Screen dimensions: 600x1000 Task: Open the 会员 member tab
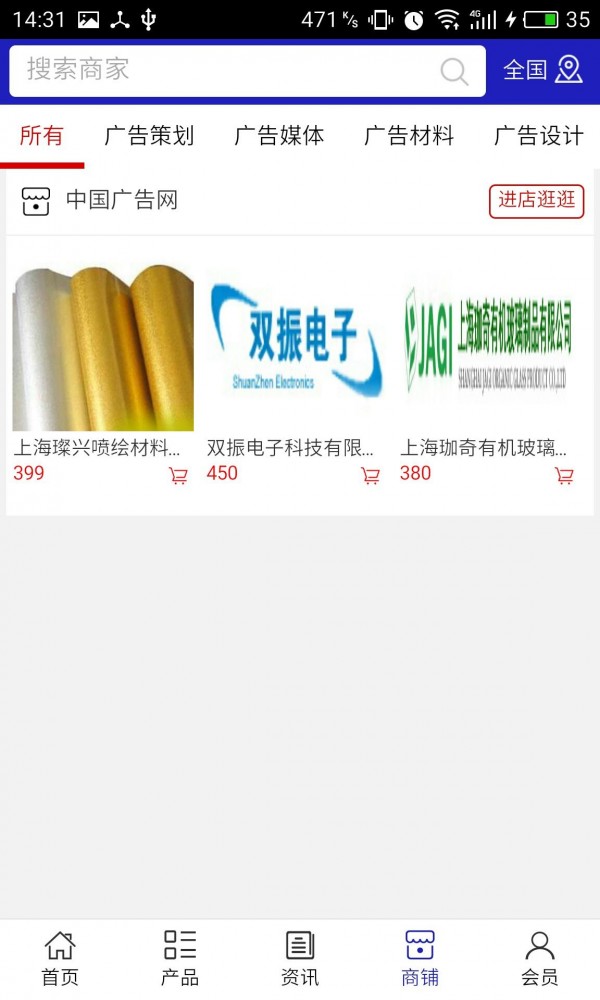coord(540,958)
